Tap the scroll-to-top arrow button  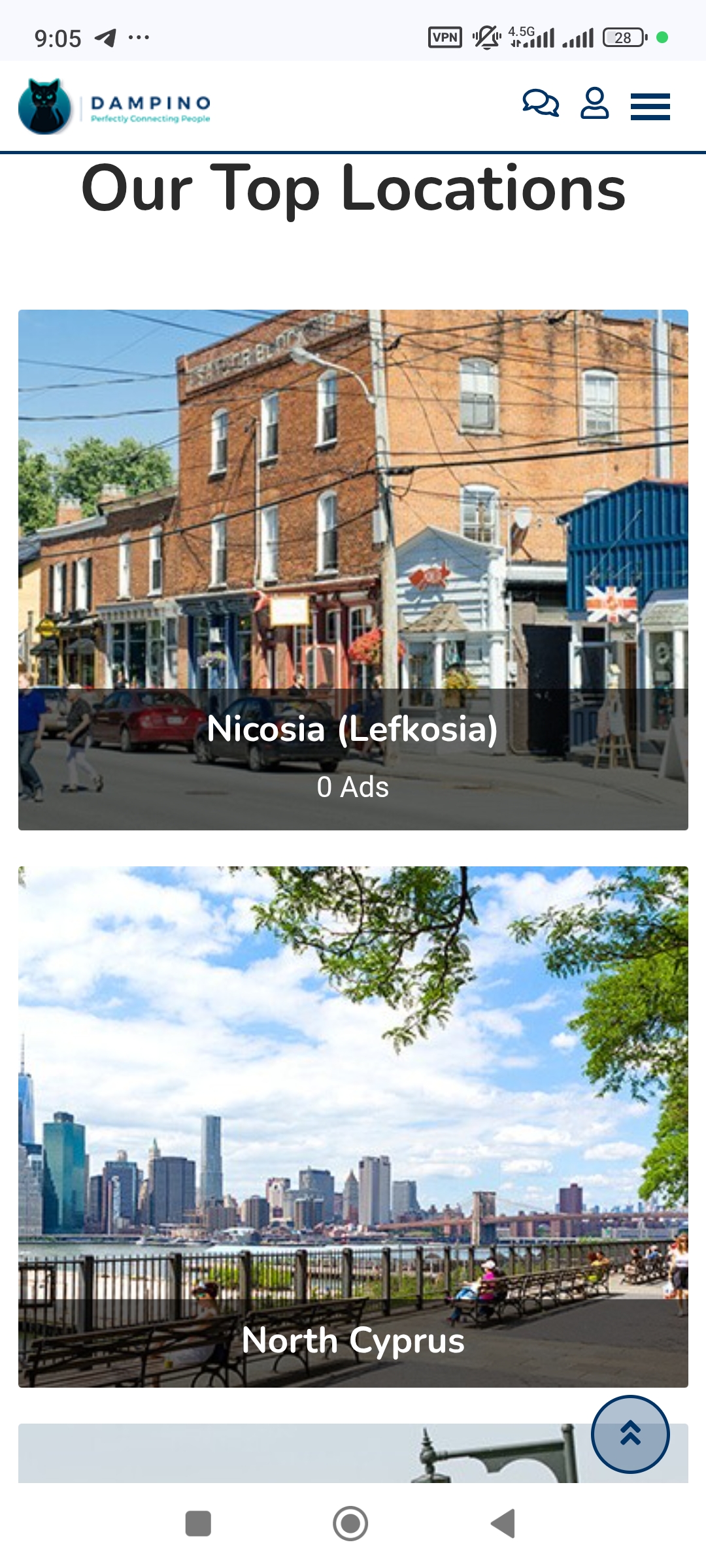(x=630, y=1434)
